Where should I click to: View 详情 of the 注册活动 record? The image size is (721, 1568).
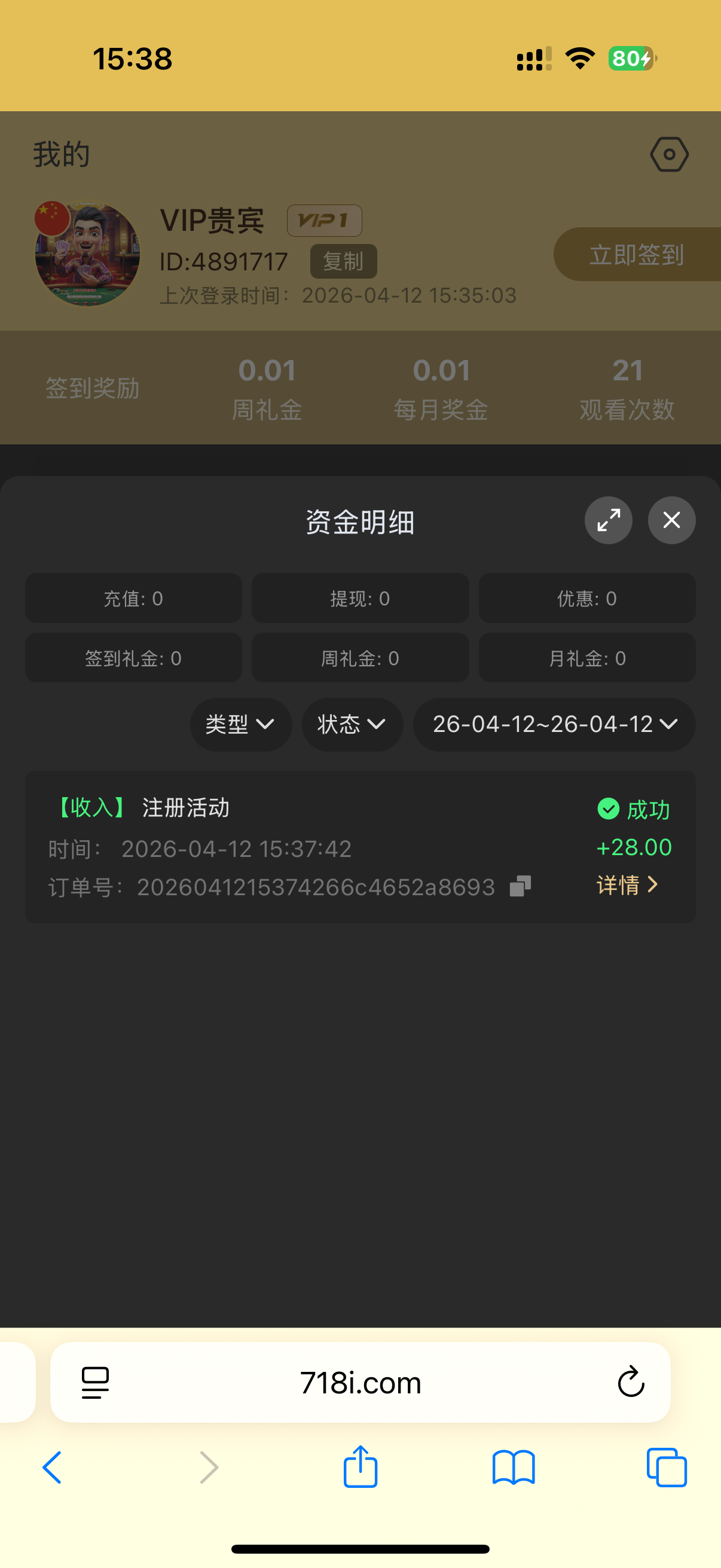click(x=627, y=884)
